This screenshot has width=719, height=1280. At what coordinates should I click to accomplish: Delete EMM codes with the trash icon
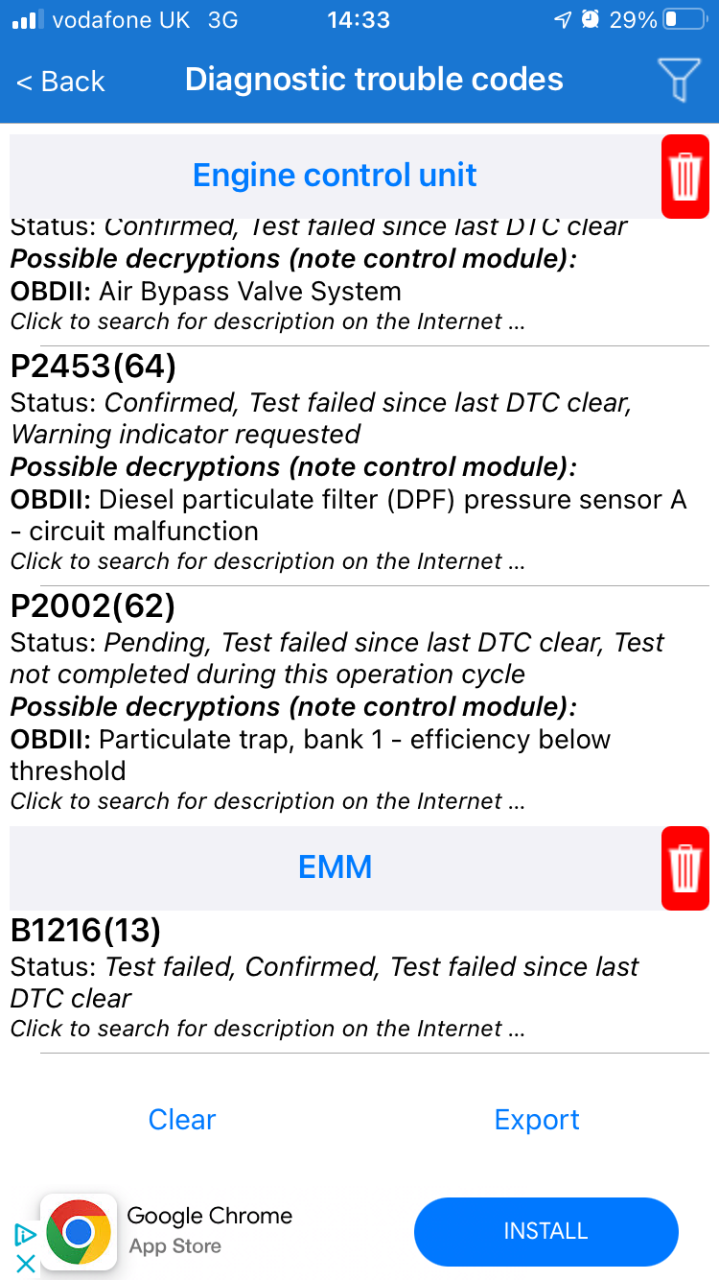tap(685, 868)
